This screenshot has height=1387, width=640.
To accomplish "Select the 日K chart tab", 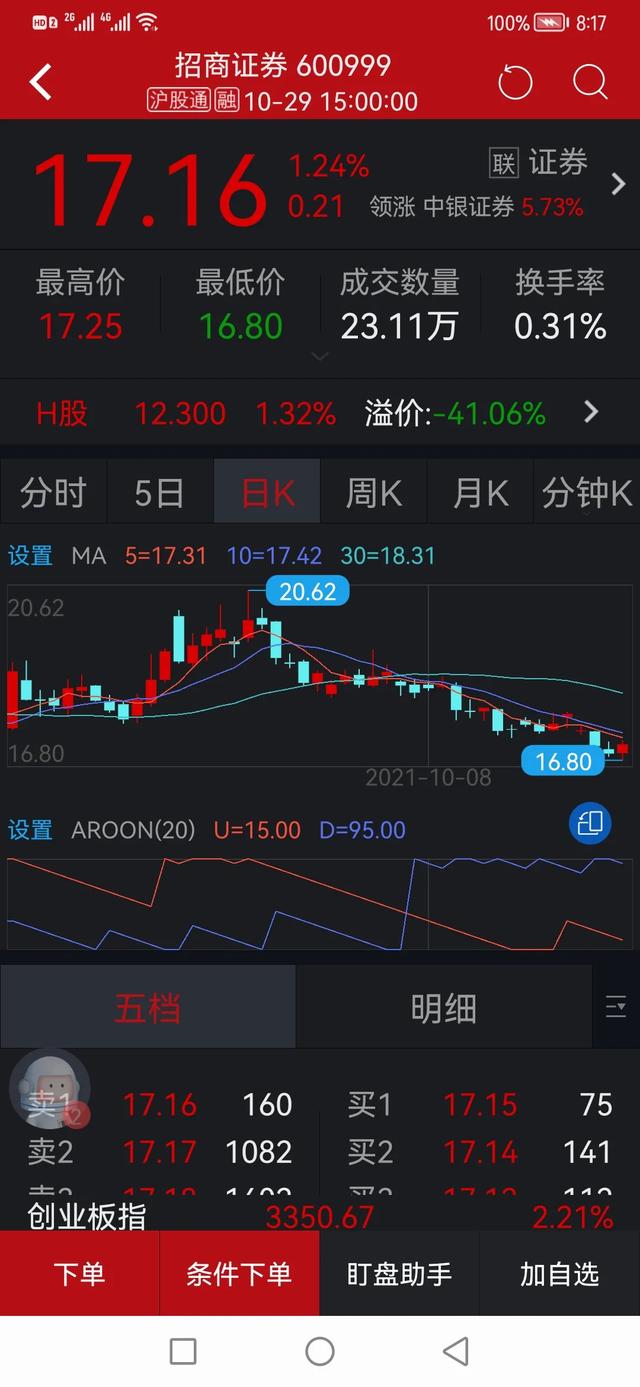I will coord(268,493).
